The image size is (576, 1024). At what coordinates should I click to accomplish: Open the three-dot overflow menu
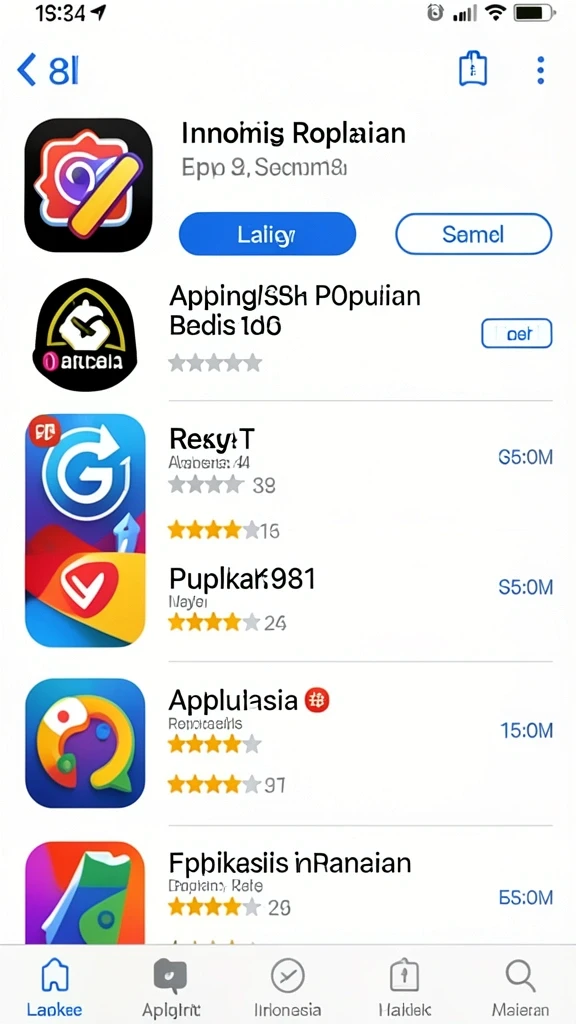point(540,71)
